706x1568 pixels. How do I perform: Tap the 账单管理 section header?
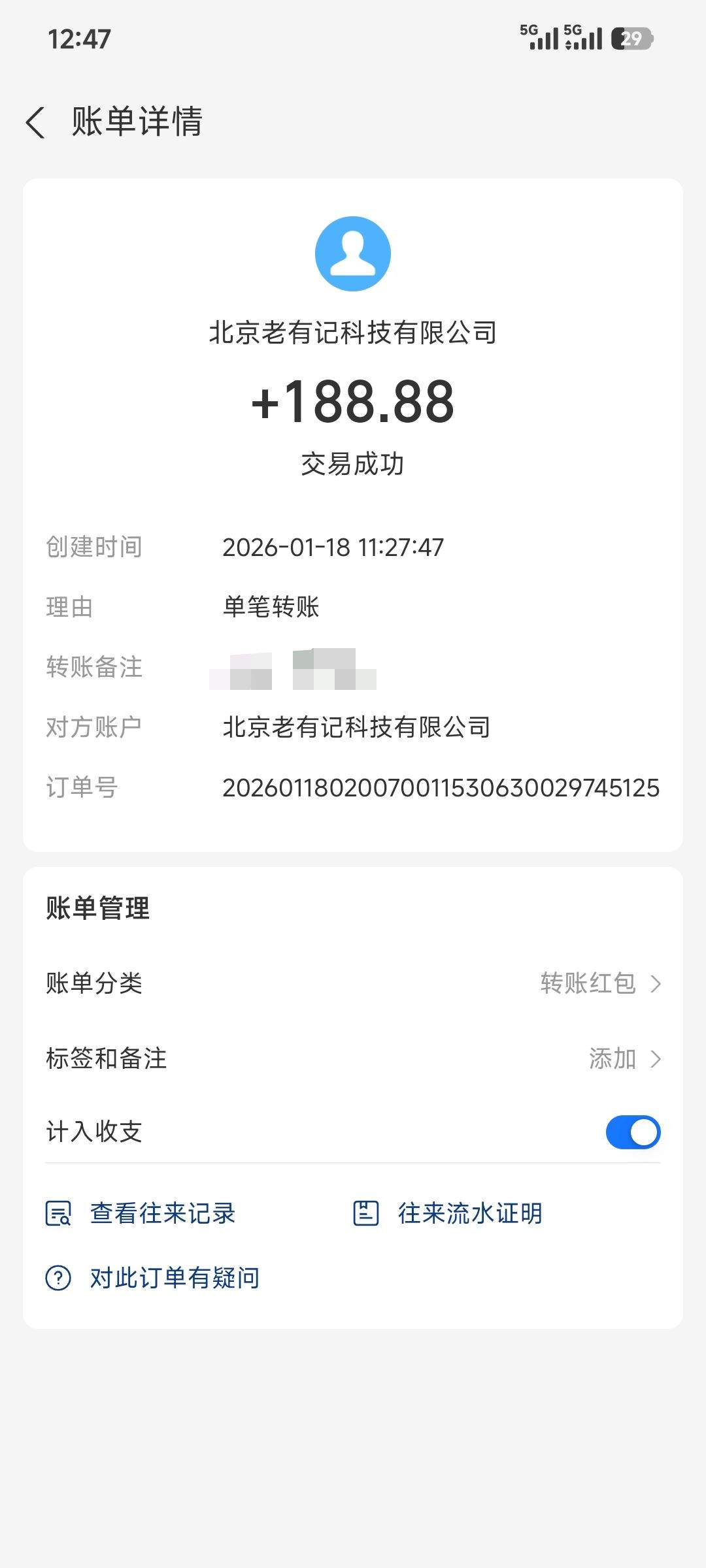97,908
